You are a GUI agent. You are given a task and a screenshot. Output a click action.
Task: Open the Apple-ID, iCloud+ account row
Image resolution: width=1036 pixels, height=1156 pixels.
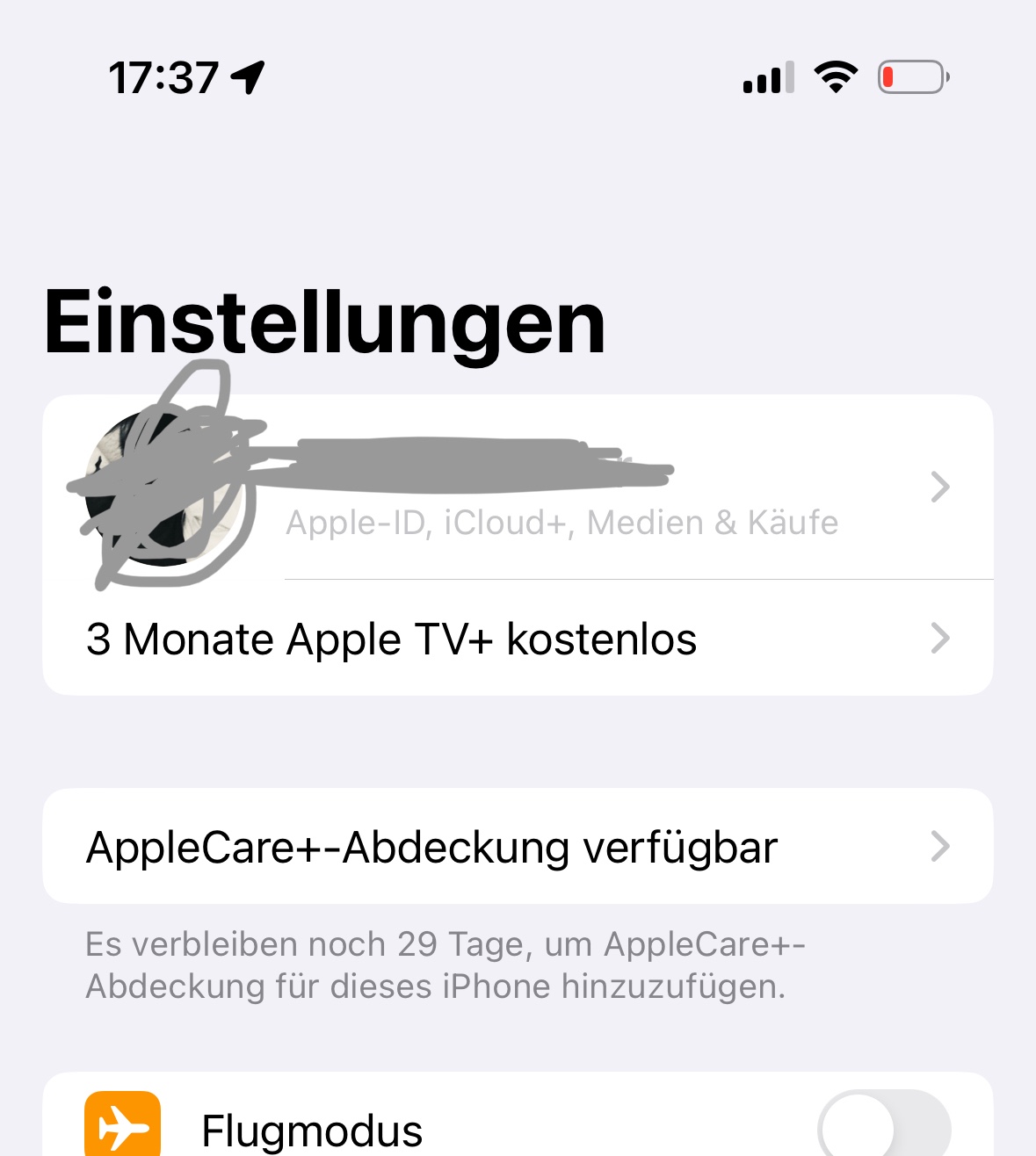tap(562, 488)
